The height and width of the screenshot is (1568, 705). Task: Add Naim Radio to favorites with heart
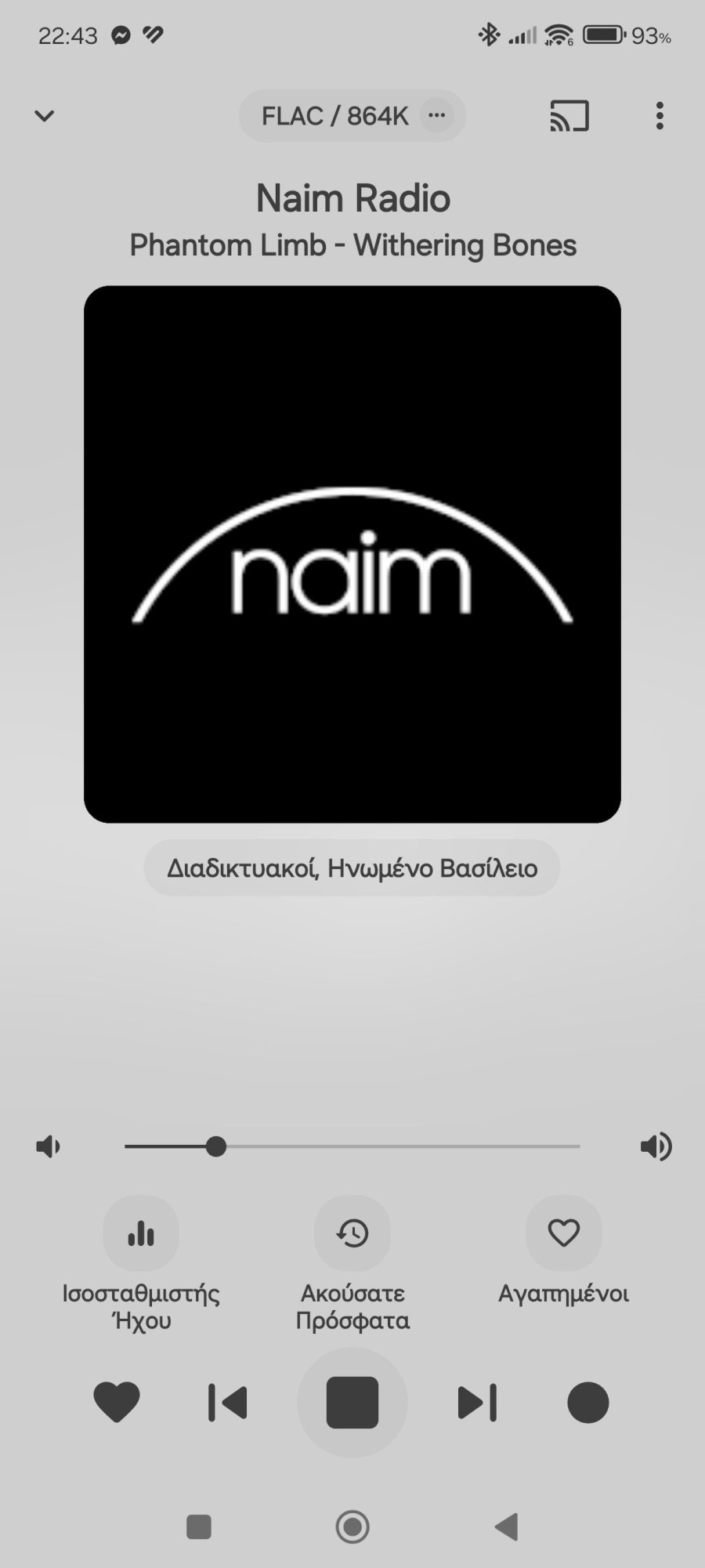coord(117,1402)
